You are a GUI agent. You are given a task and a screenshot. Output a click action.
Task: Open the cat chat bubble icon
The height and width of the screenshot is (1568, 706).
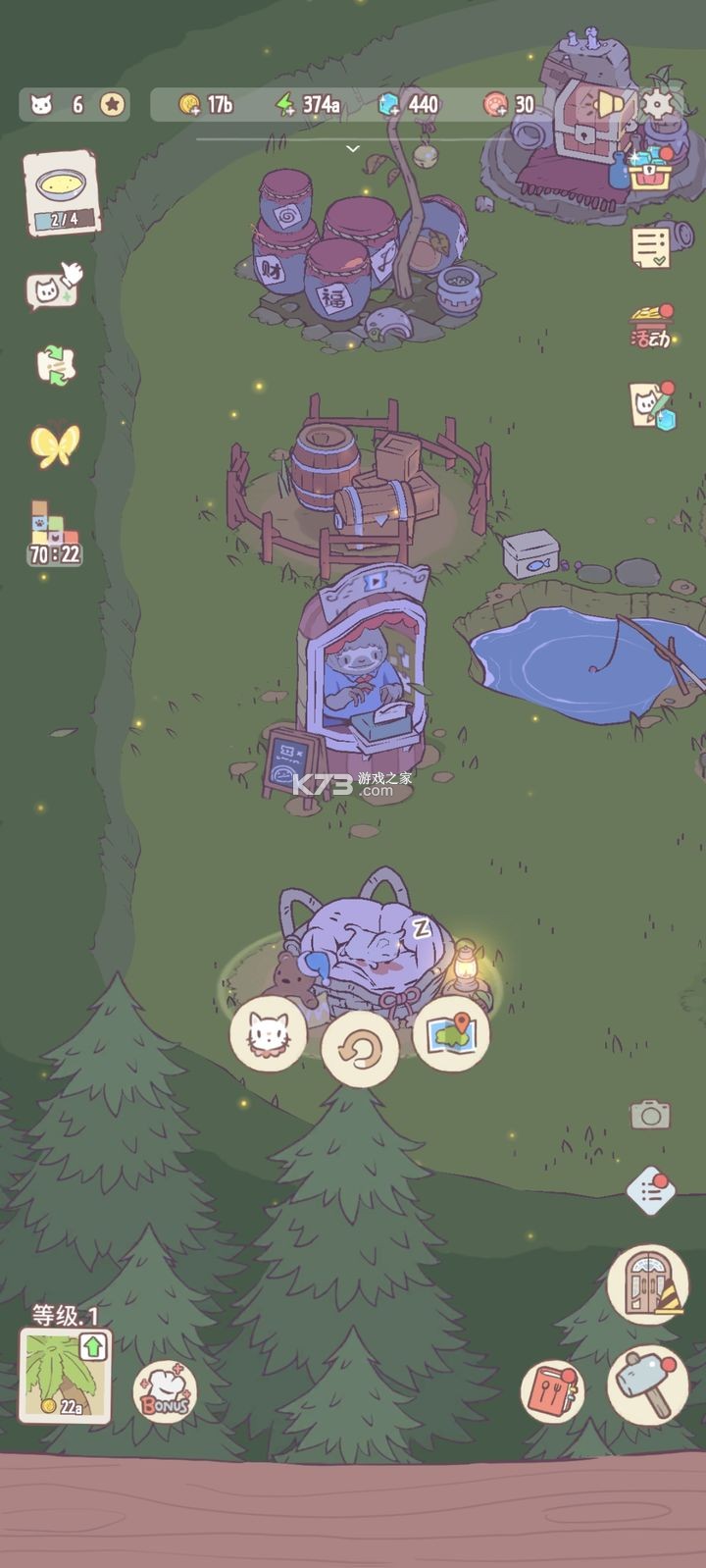coord(52,287)
